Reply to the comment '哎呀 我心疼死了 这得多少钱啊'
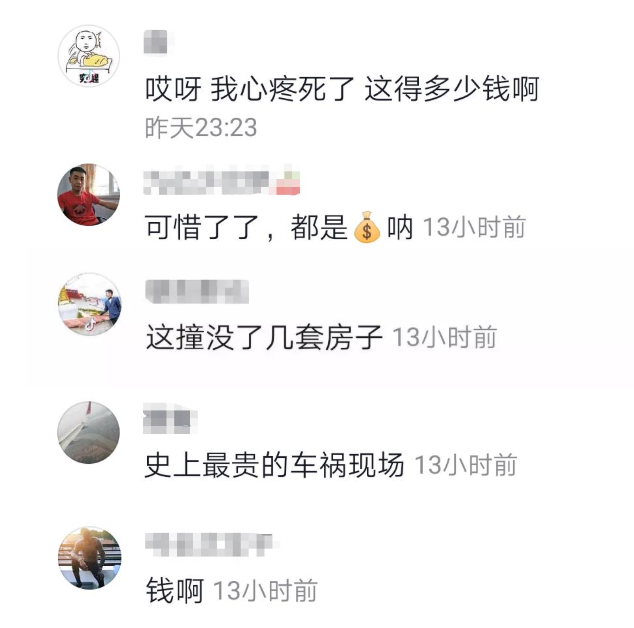The height and width of the screenshot is (628, 634). [341, 90]
